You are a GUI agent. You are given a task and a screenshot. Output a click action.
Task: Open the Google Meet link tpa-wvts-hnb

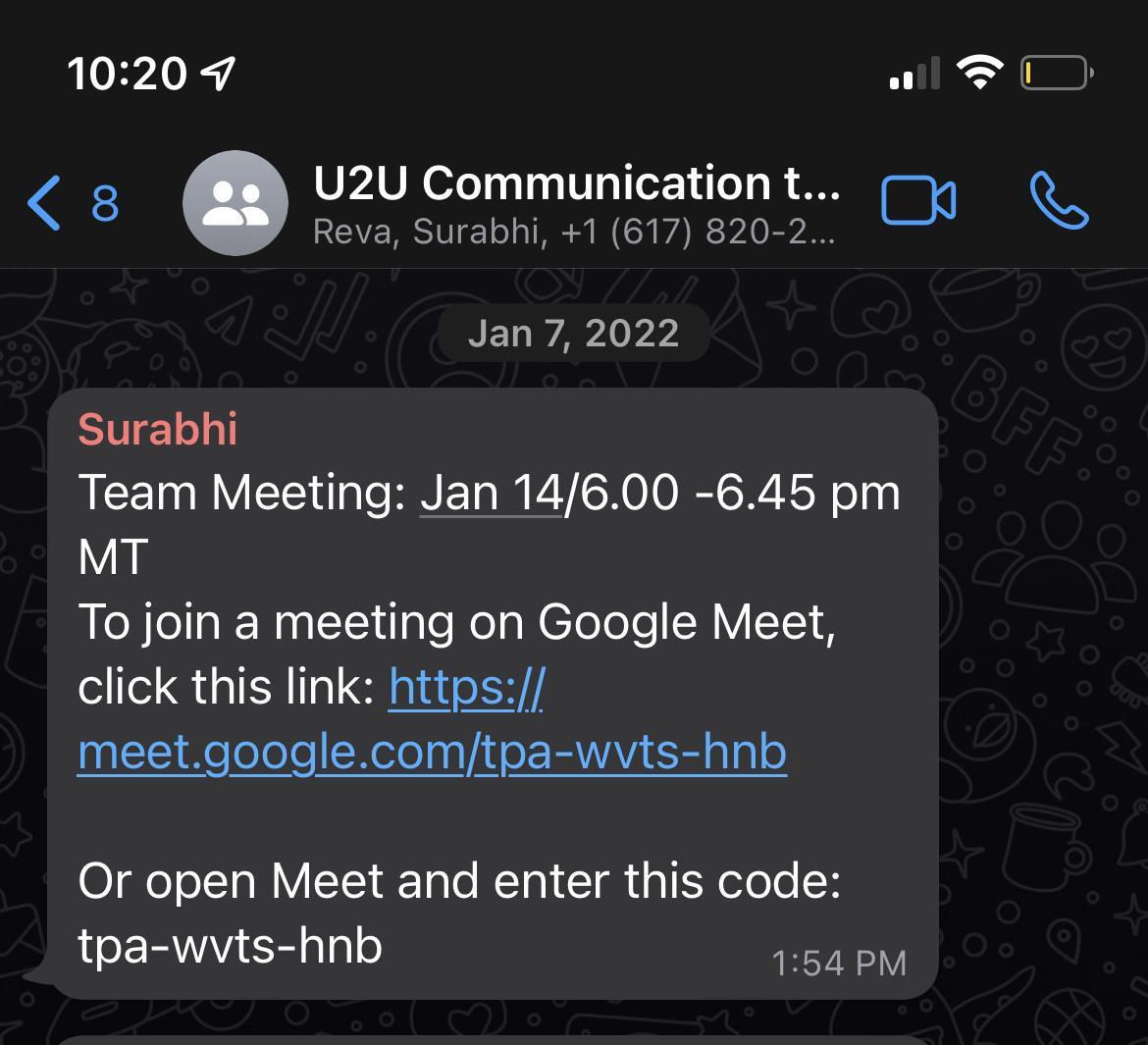click(x=432, y=752)
